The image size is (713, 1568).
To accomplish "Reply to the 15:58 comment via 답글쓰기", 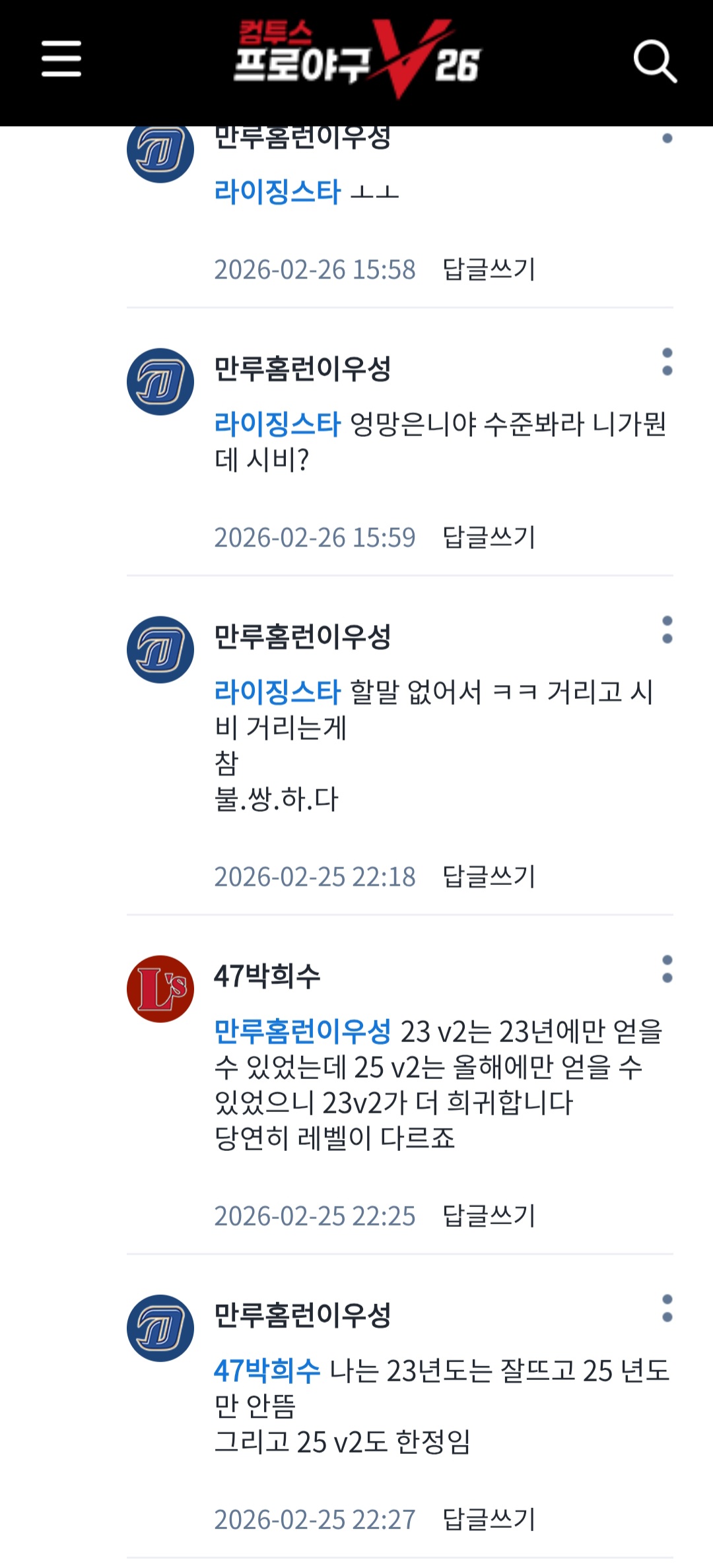I will [489, 269].
